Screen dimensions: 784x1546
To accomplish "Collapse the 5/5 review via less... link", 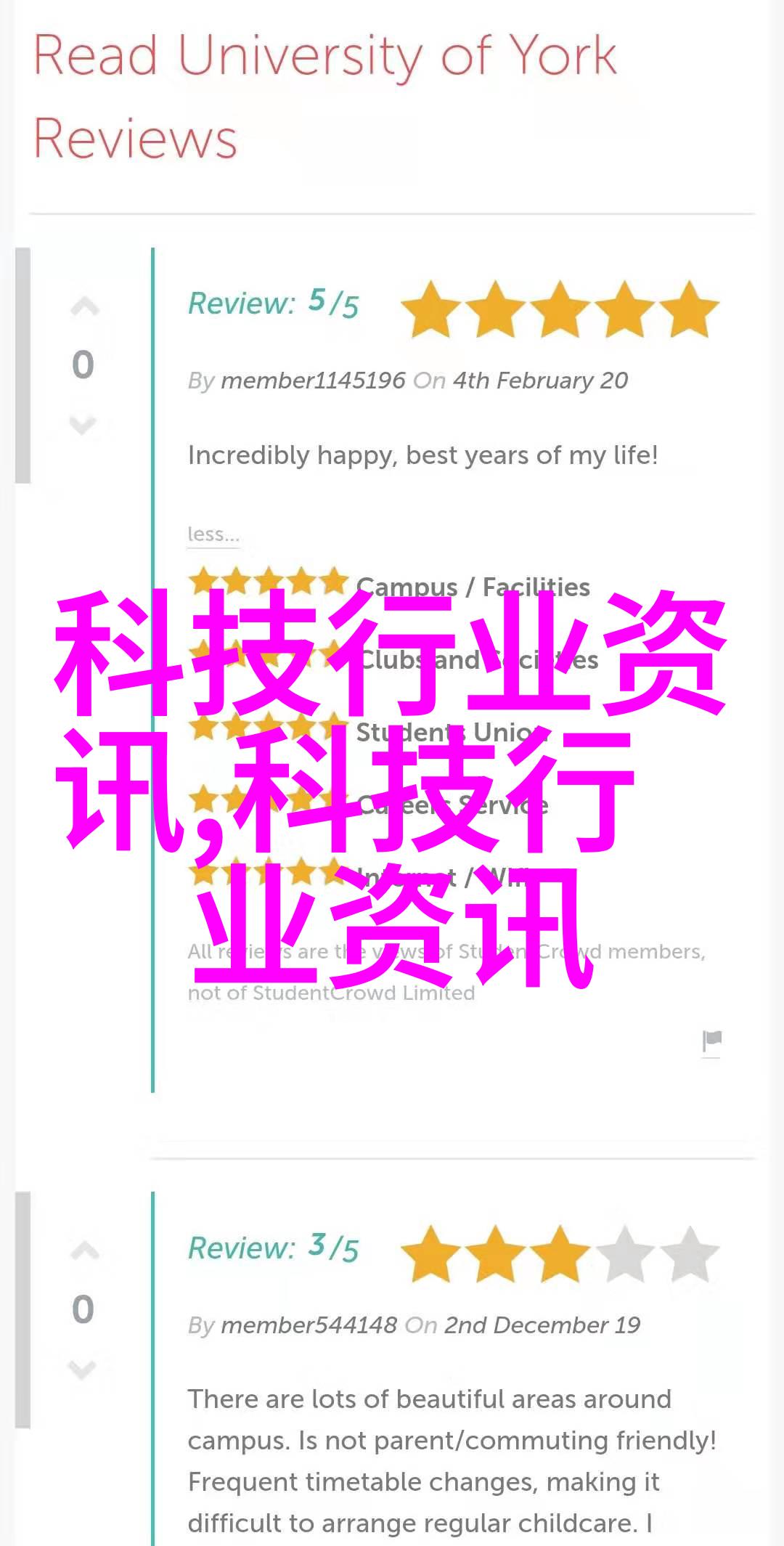I will point(213,534).
